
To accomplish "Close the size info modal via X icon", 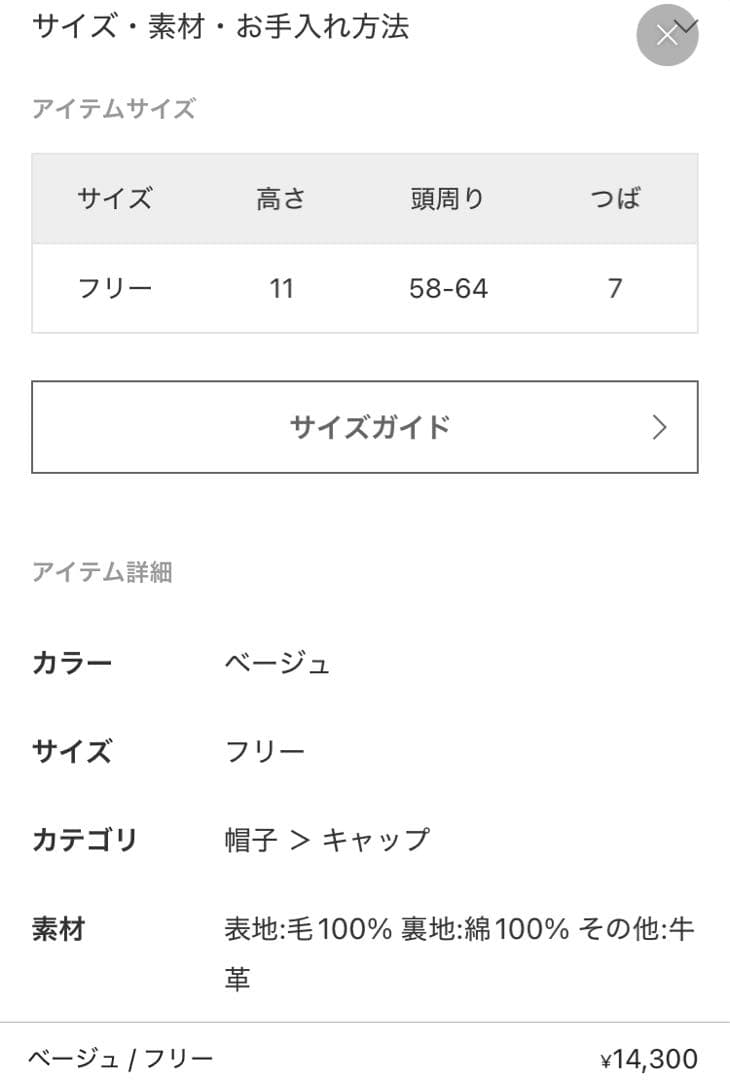I will (x=667, y=34).
